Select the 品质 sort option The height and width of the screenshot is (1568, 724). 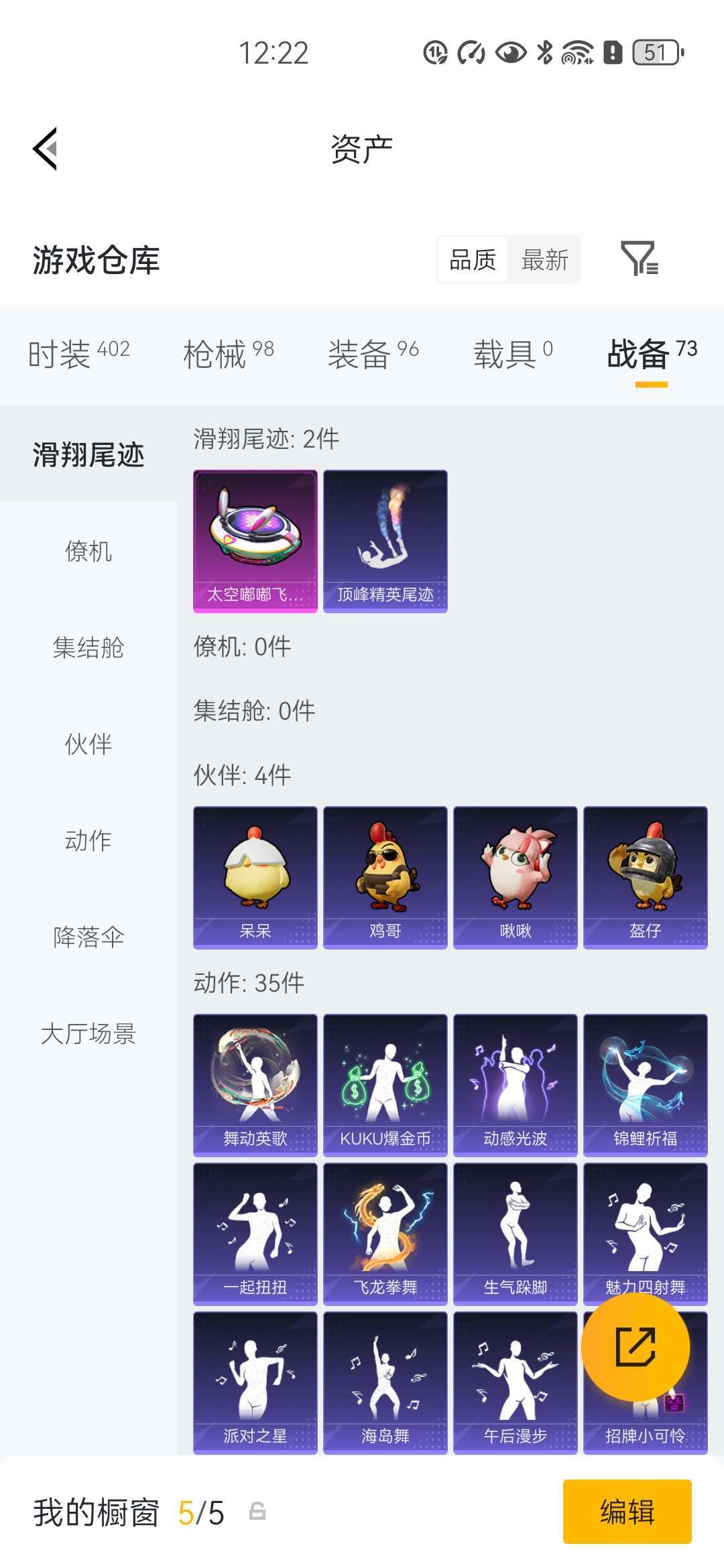tap(473, 260)
